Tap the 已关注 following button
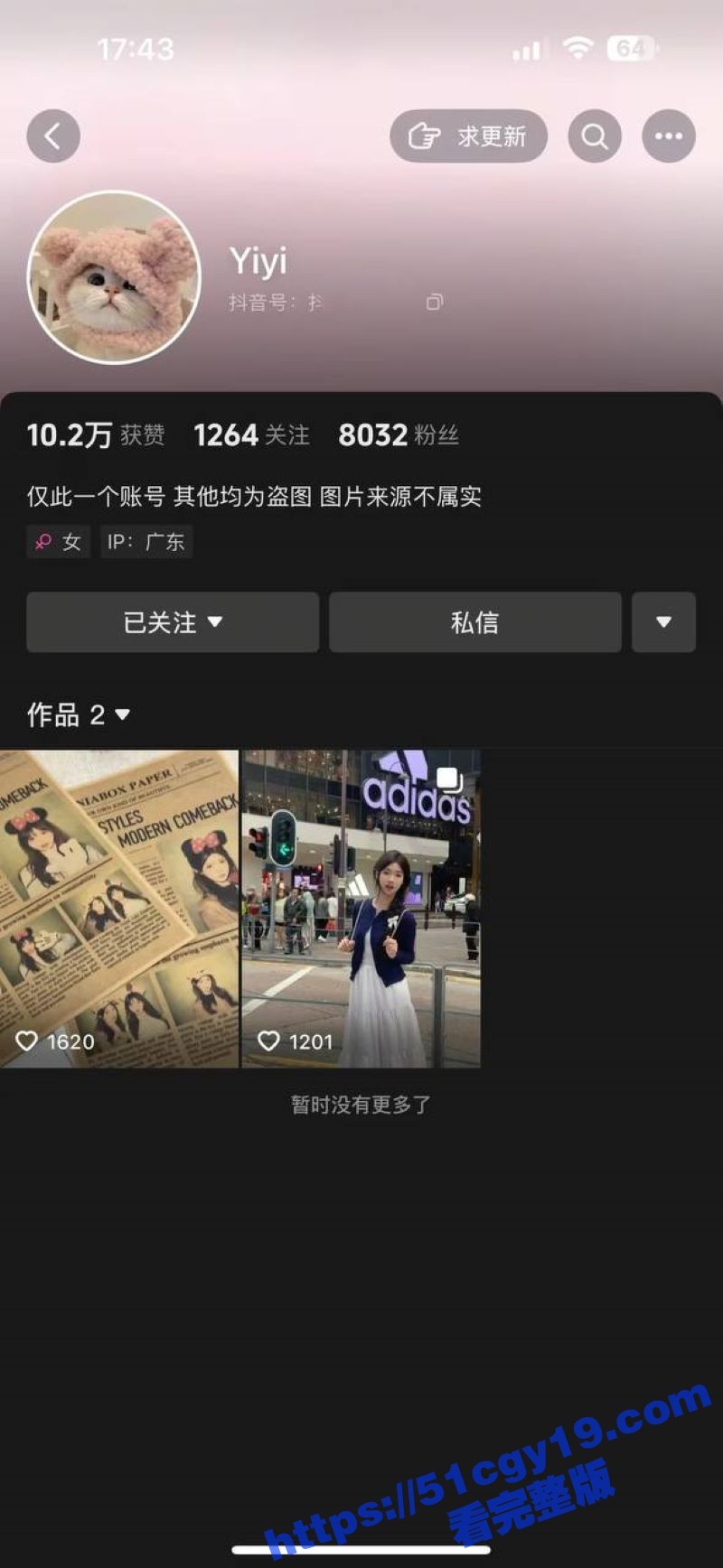723x1568 pixels. (173, 622)
